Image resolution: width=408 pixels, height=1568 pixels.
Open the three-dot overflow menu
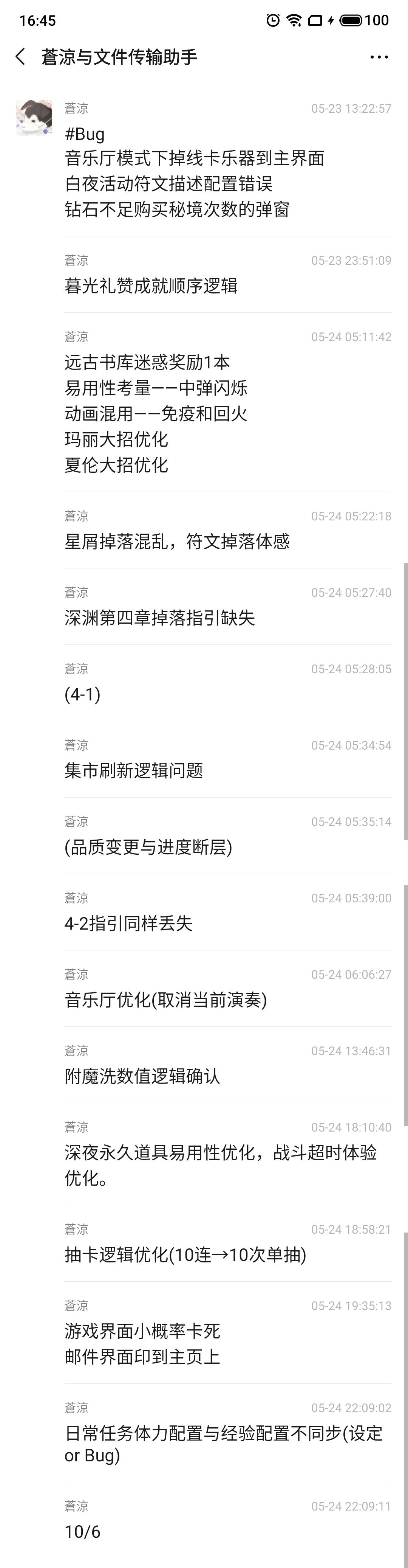379,57
